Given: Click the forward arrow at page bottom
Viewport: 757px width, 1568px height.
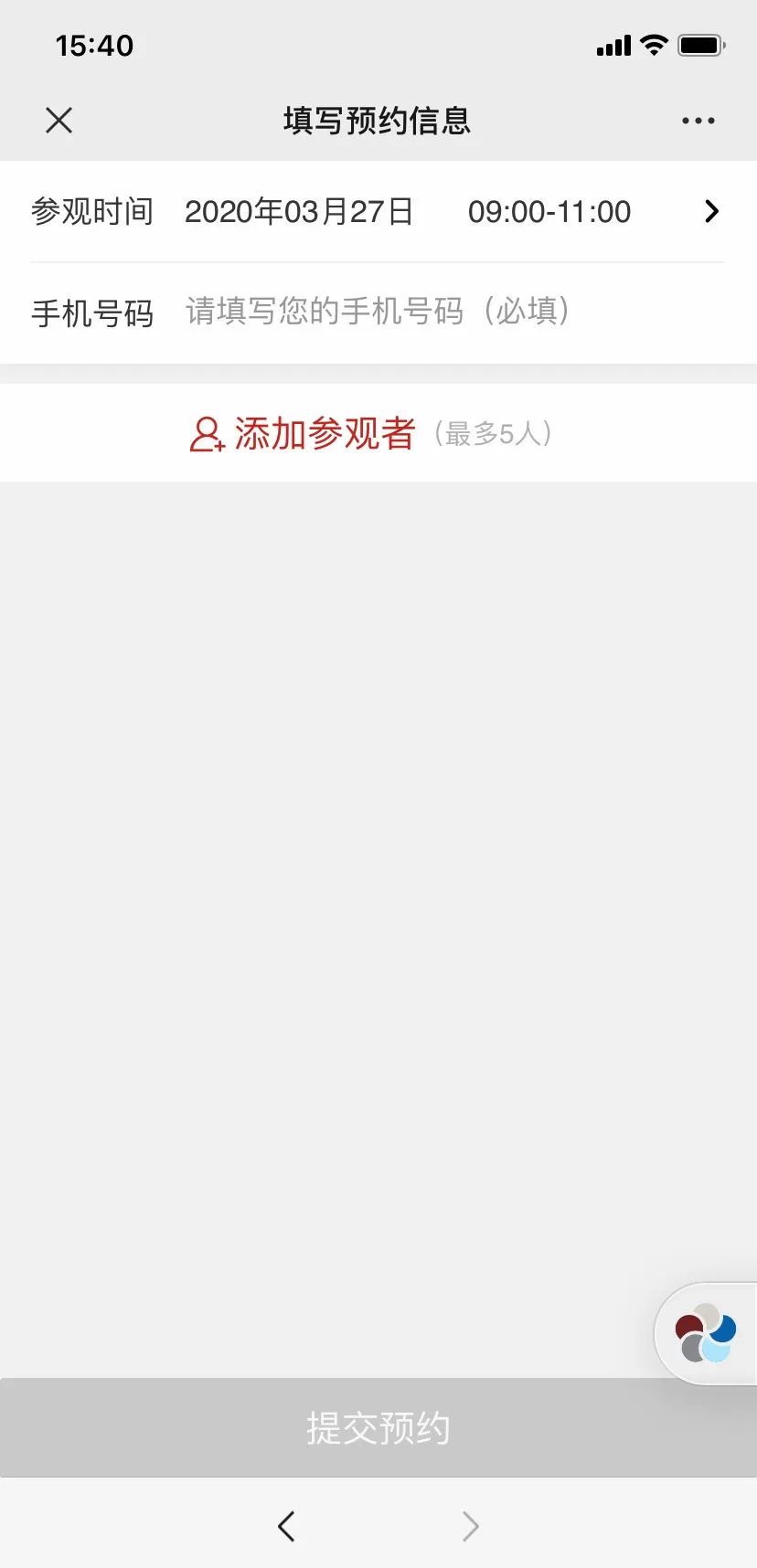Looking at the screenshot, I should (470, 1524).
